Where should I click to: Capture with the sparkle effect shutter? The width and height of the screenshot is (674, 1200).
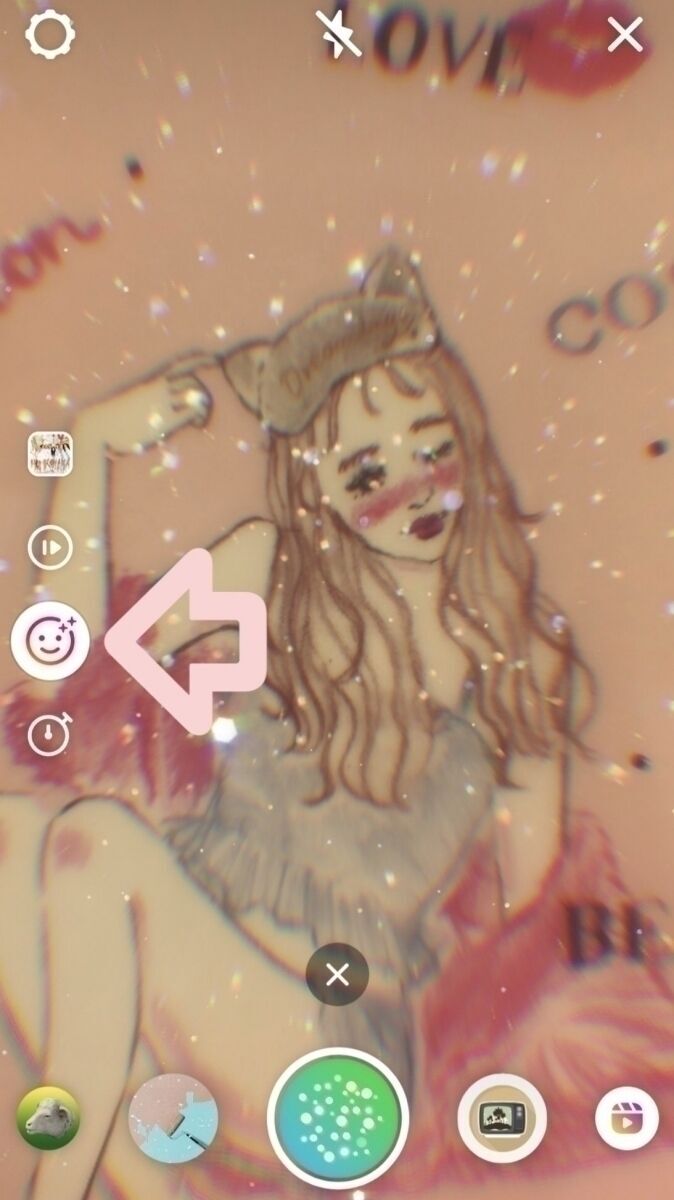point(337,1117)
